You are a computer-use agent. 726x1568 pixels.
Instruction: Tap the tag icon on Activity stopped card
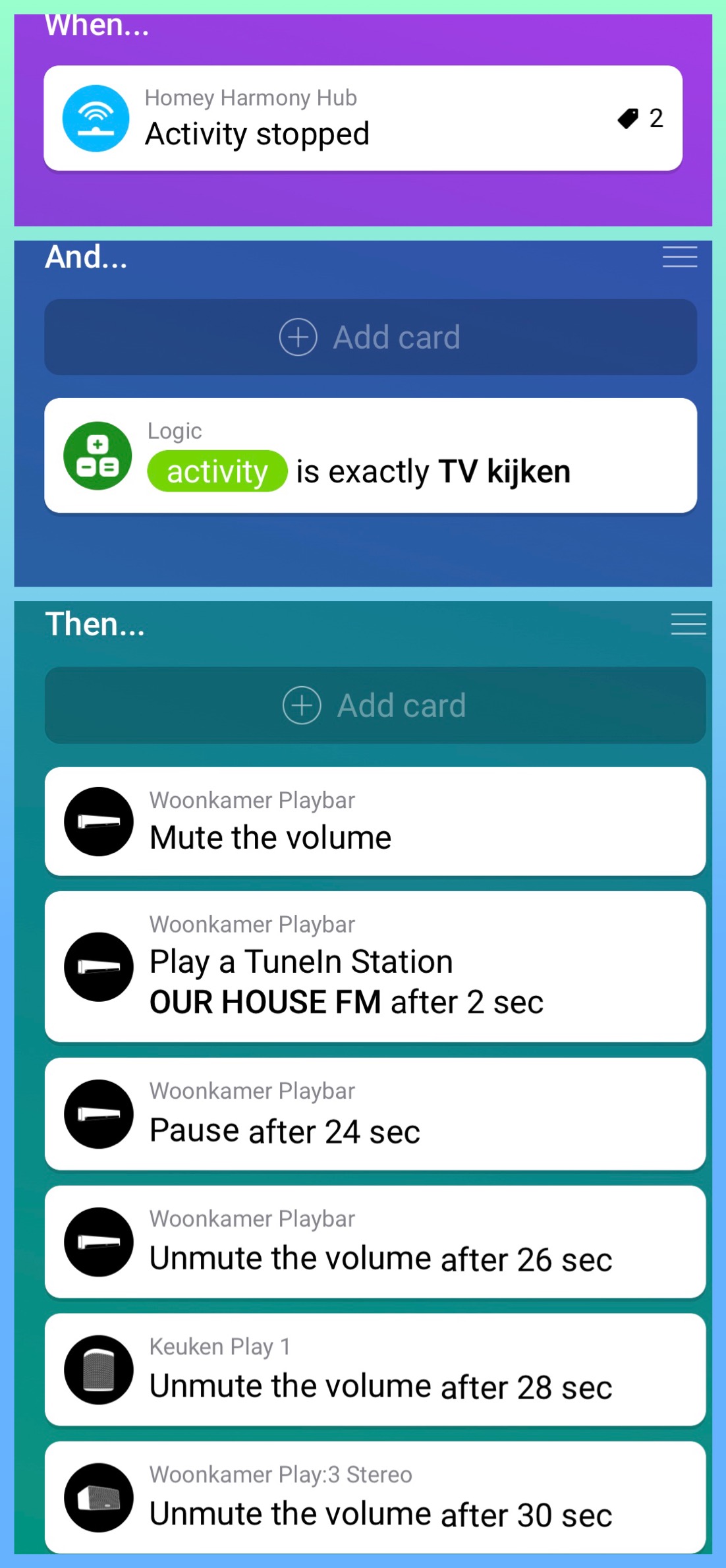pos(628,119)
